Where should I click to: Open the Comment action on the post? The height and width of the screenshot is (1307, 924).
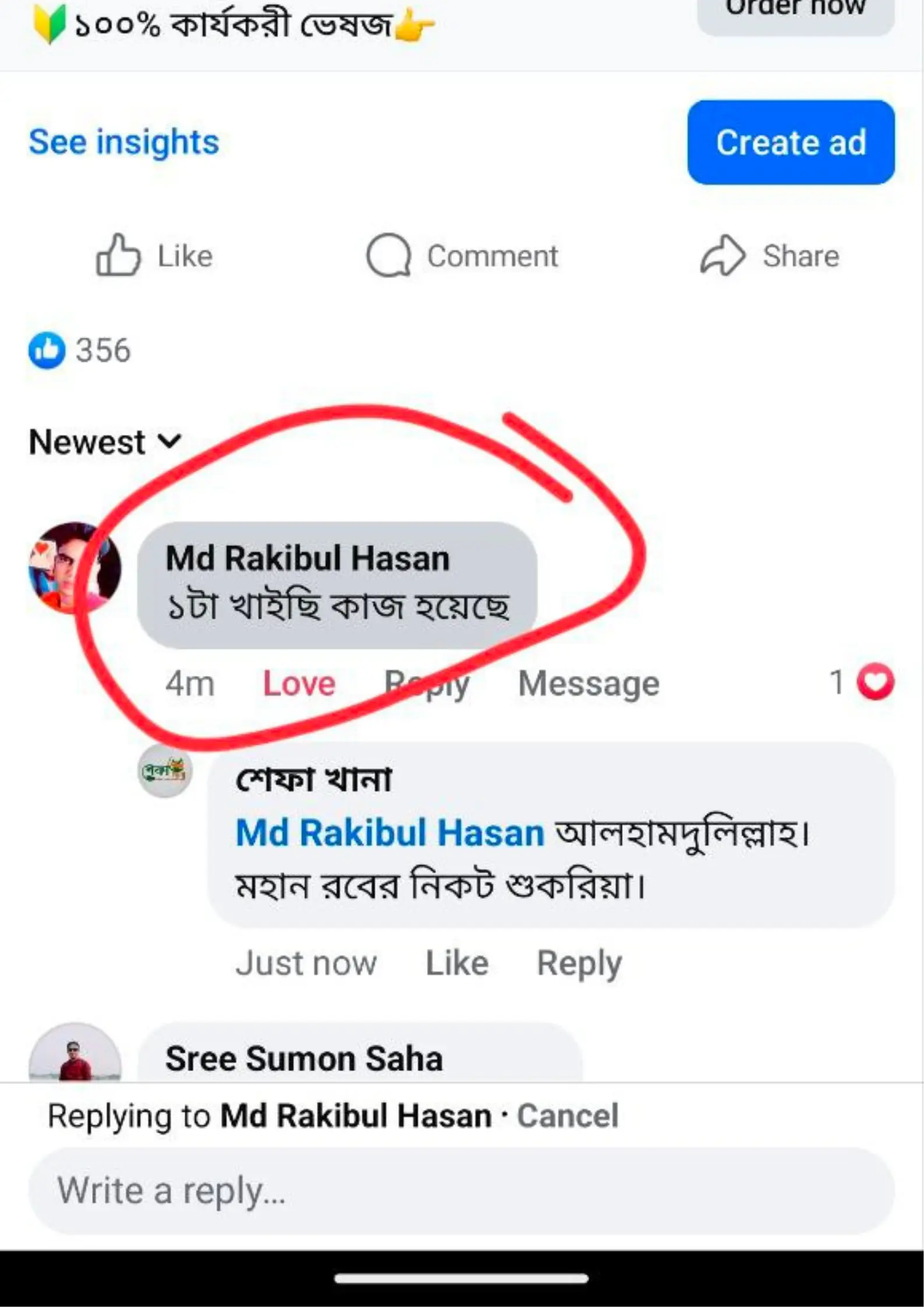pos(462,256)
